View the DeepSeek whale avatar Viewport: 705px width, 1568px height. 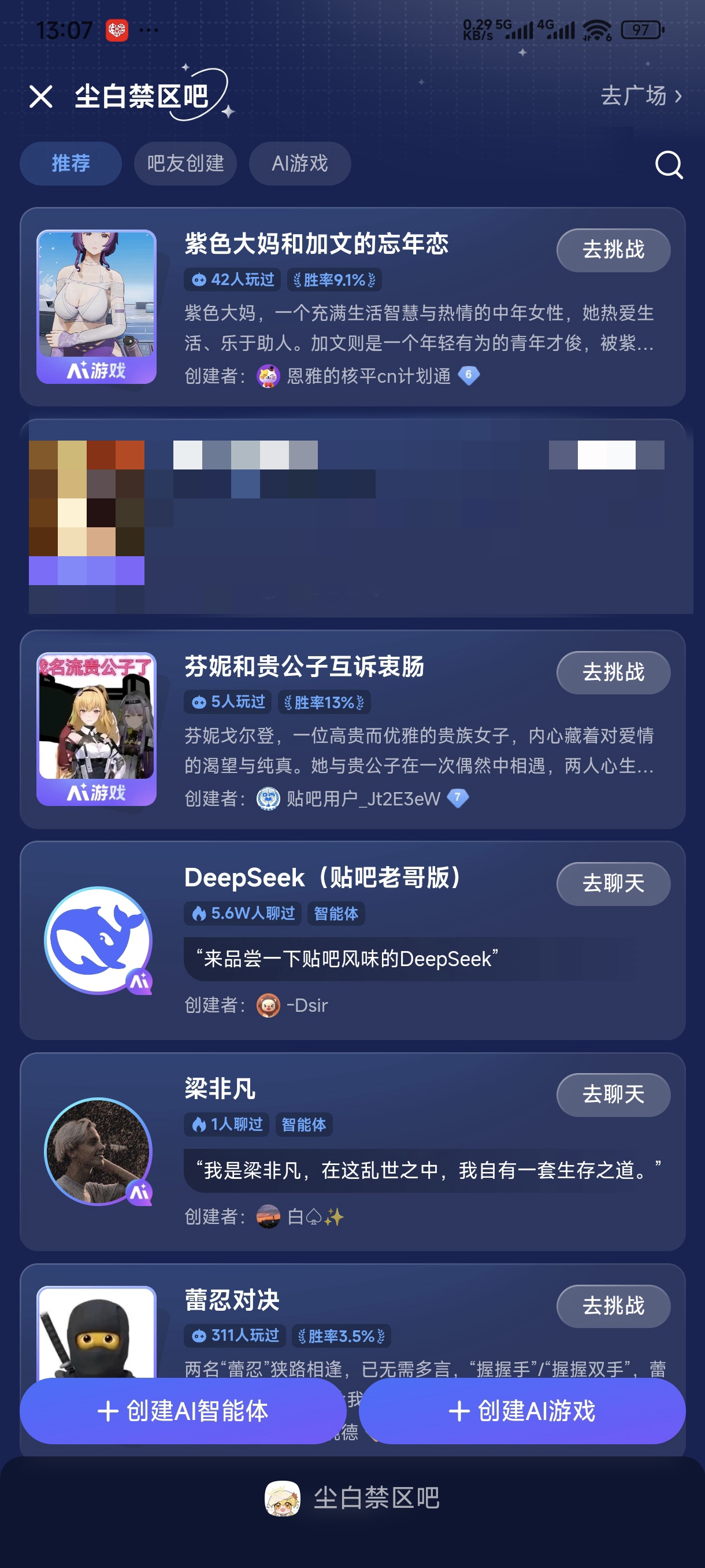98,940
